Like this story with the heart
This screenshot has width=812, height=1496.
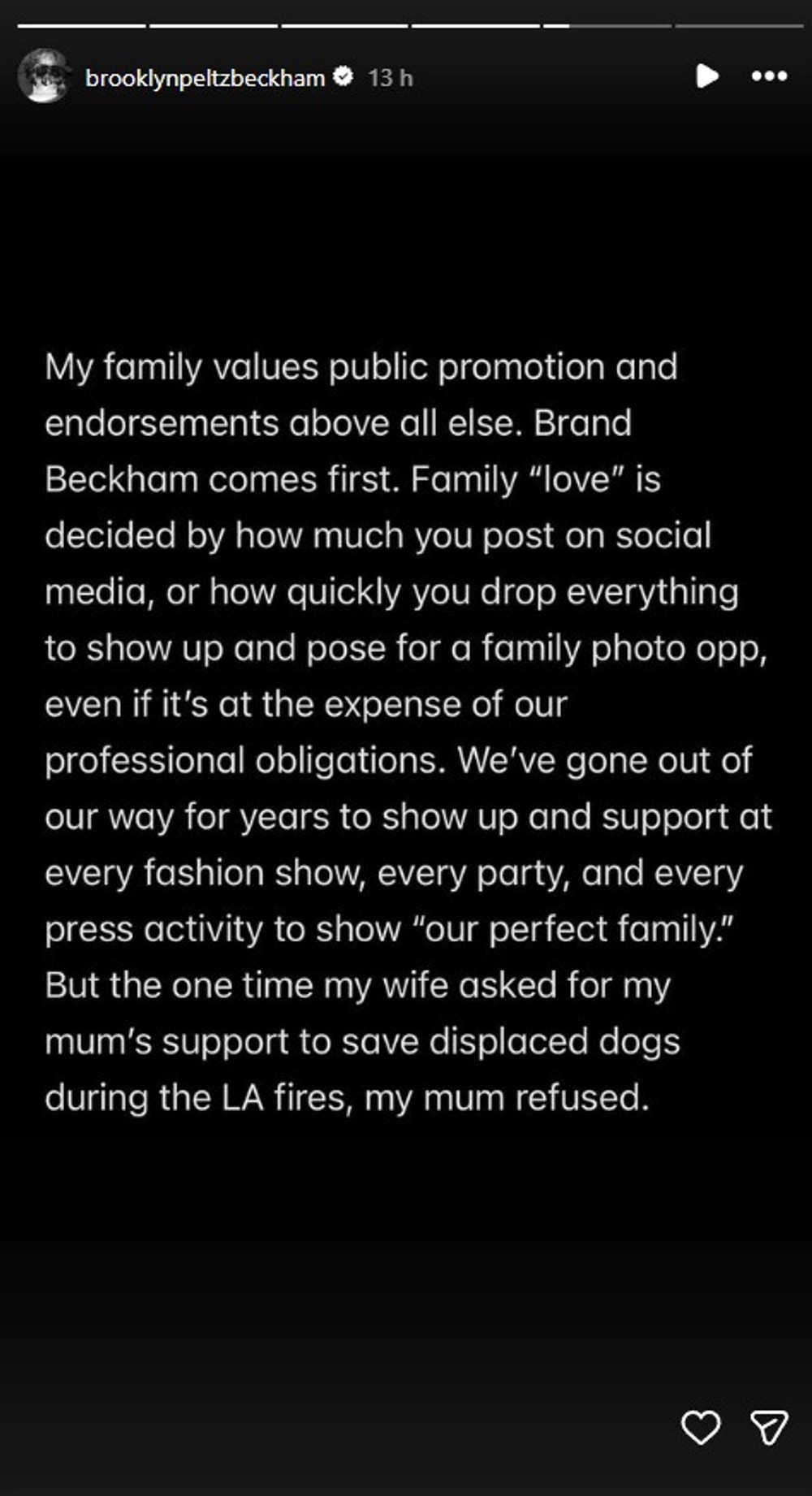pos(700,1427)
